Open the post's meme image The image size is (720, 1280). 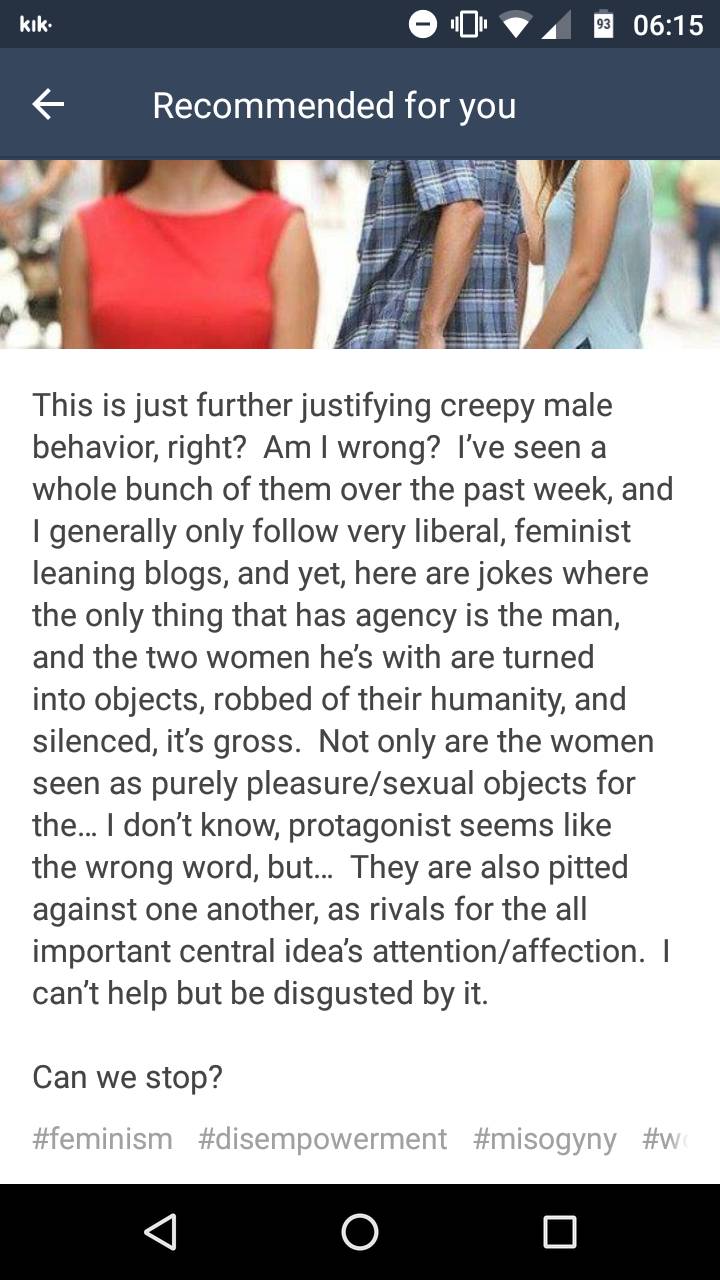(360, 254)
